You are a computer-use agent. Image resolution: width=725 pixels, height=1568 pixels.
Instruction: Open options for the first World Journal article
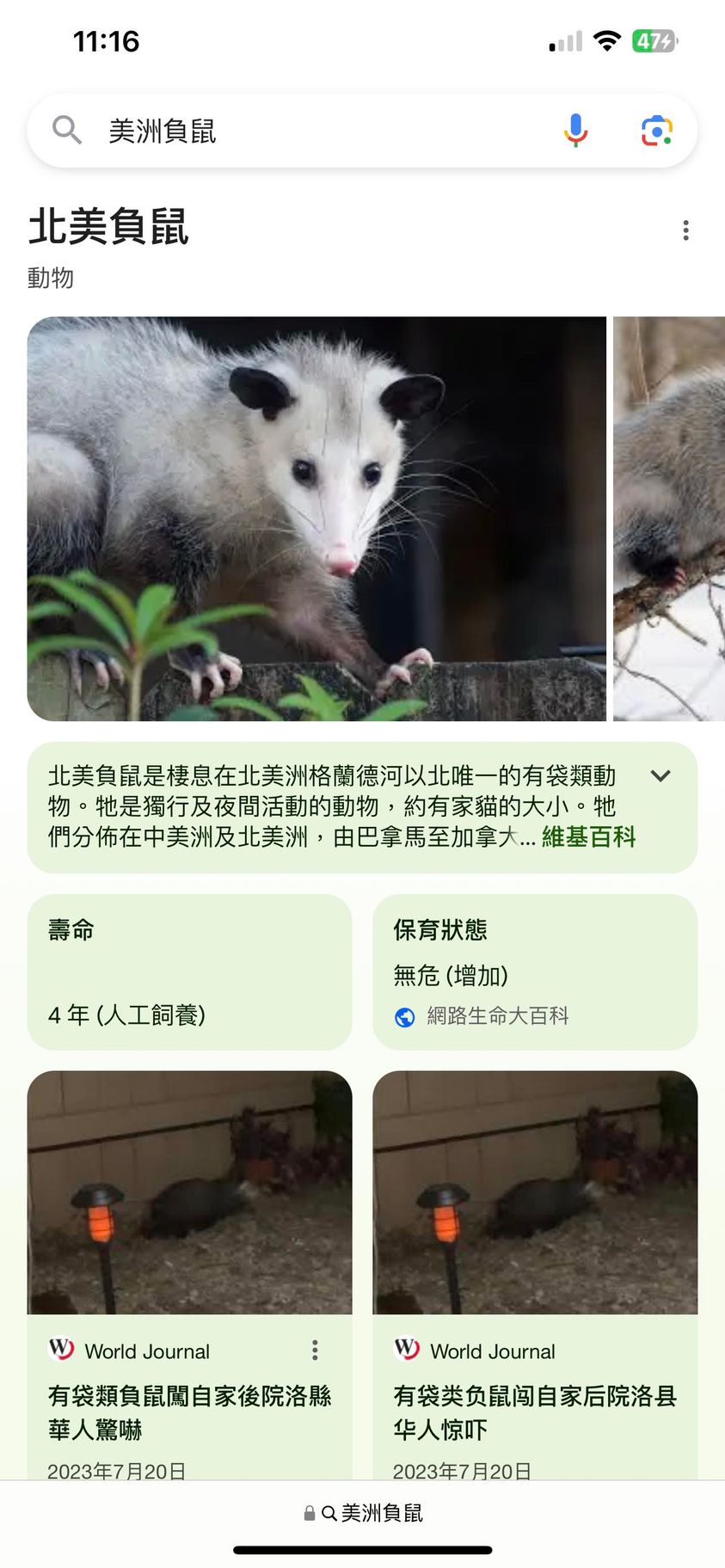315,1351
